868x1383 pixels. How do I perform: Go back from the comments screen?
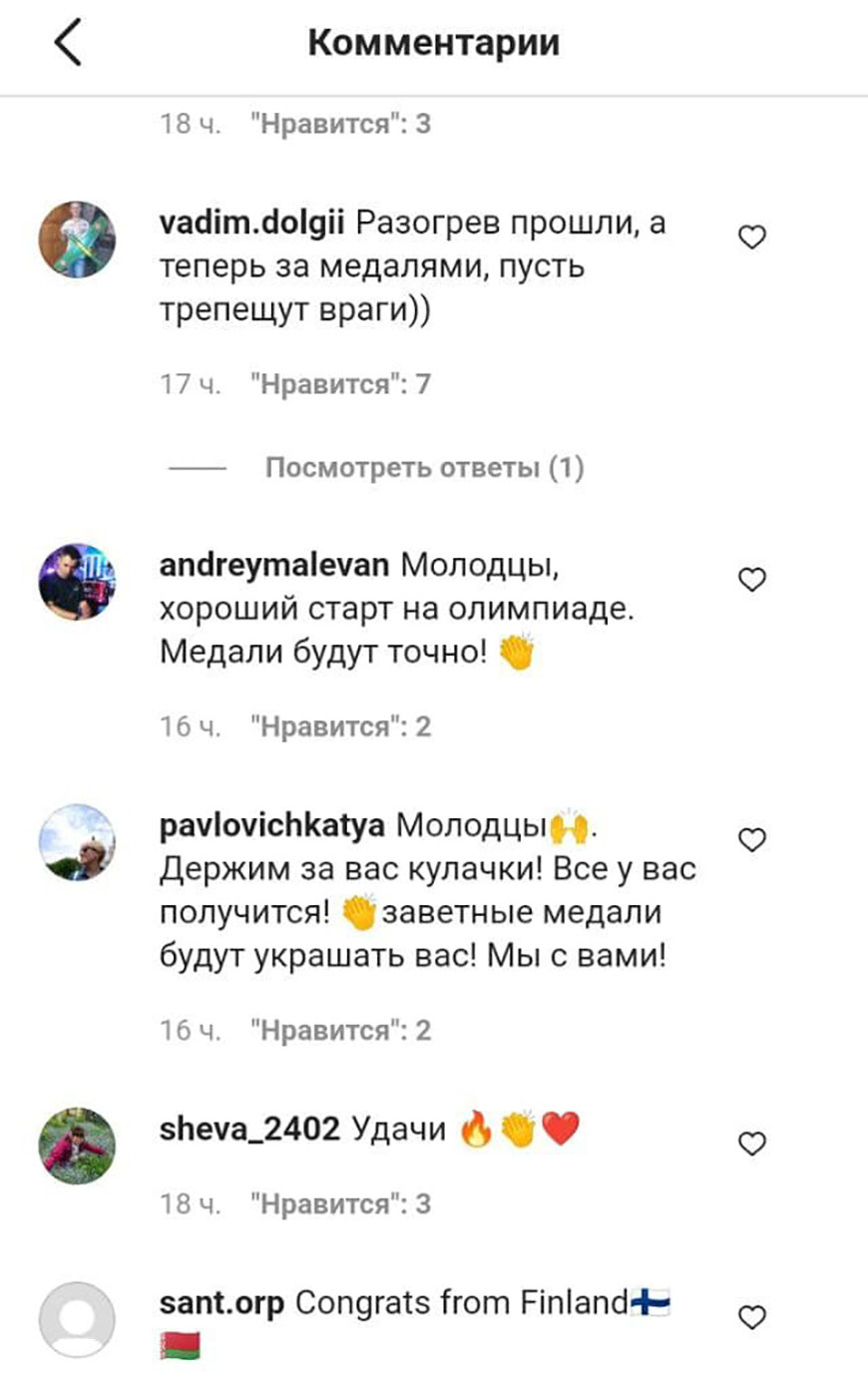click(x=67, y=43)
